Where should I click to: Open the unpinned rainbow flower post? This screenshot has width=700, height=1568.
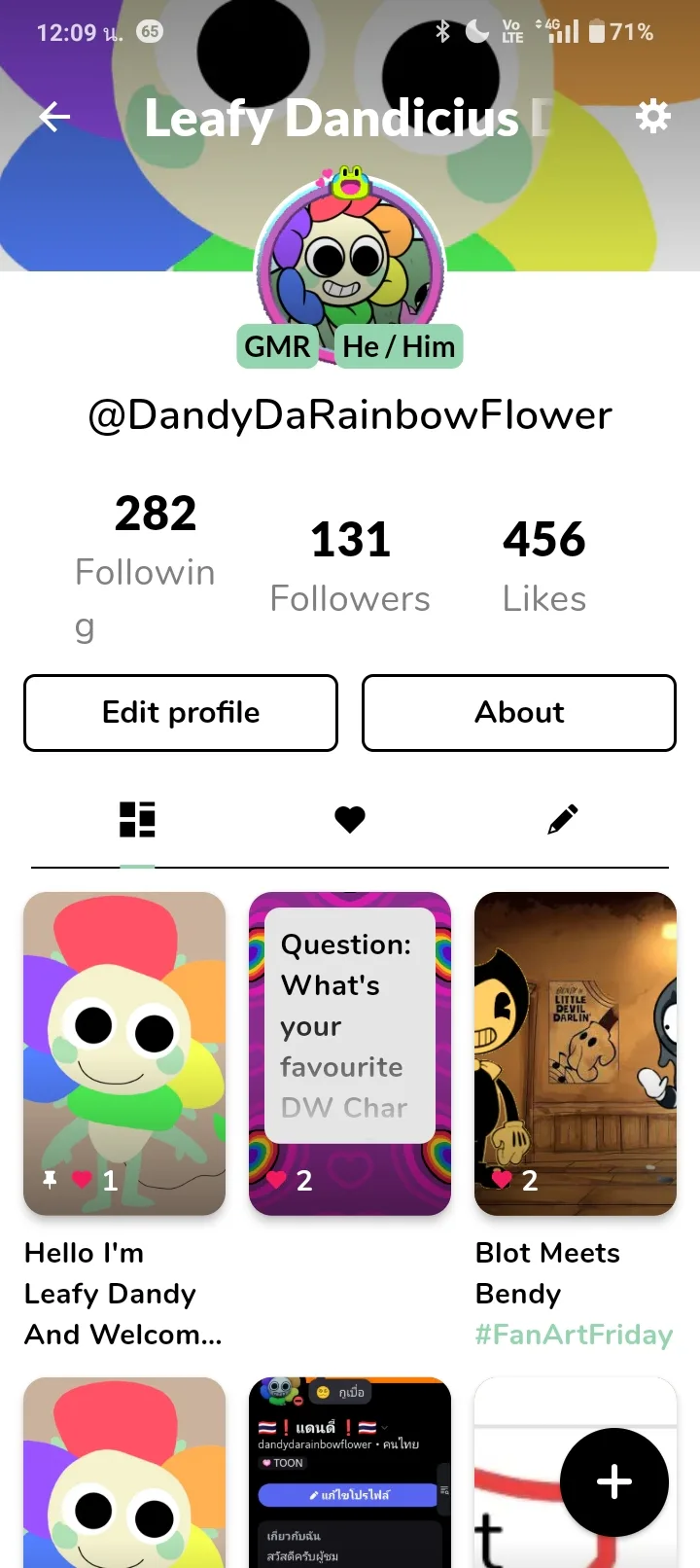click(x=124, y=1471)
